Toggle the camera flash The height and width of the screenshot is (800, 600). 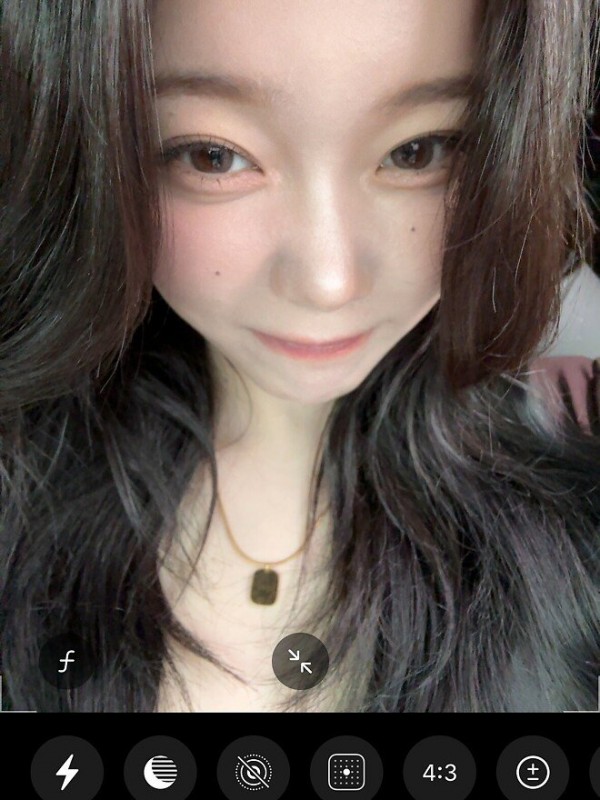(x=67, y=772)
